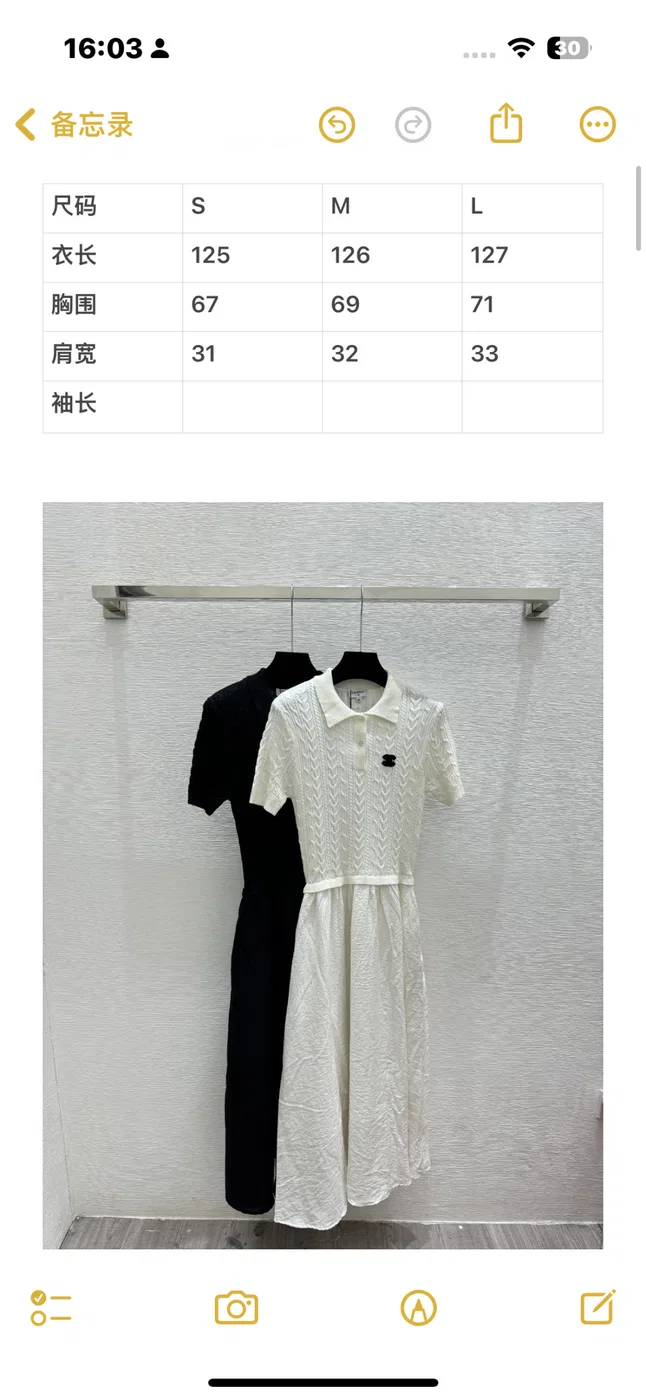Tap the redo arrow icon
Image resolution: width=646 pixels, height=1400 pixels.
tap(413, 125)
